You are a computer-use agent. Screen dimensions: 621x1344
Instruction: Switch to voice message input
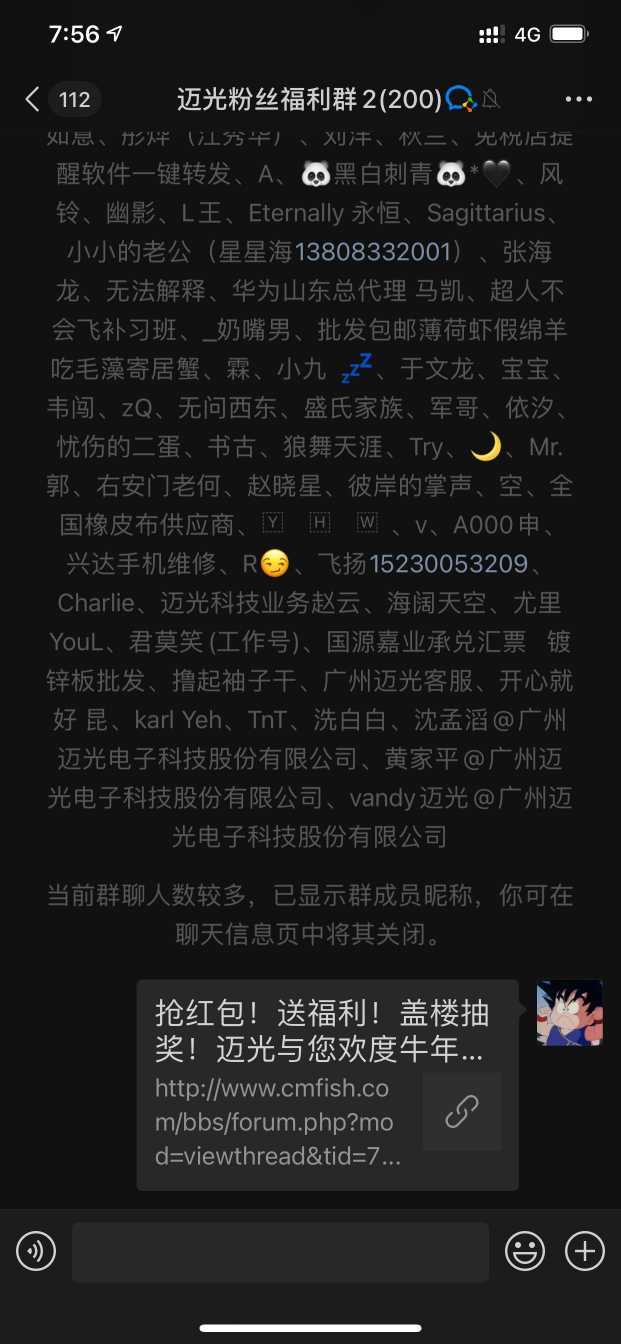tap(36, 1251)
